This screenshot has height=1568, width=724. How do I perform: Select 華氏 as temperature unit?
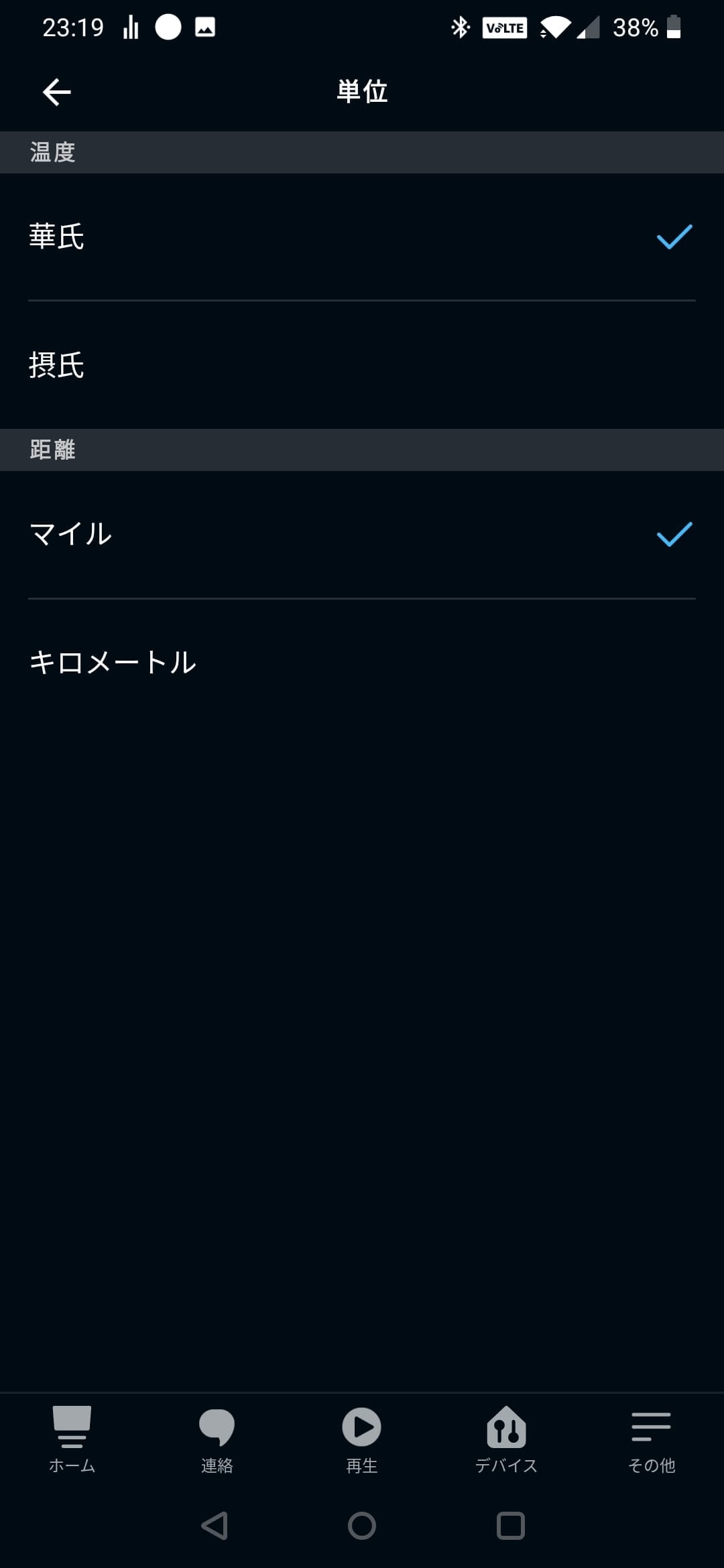pos(362,237)
